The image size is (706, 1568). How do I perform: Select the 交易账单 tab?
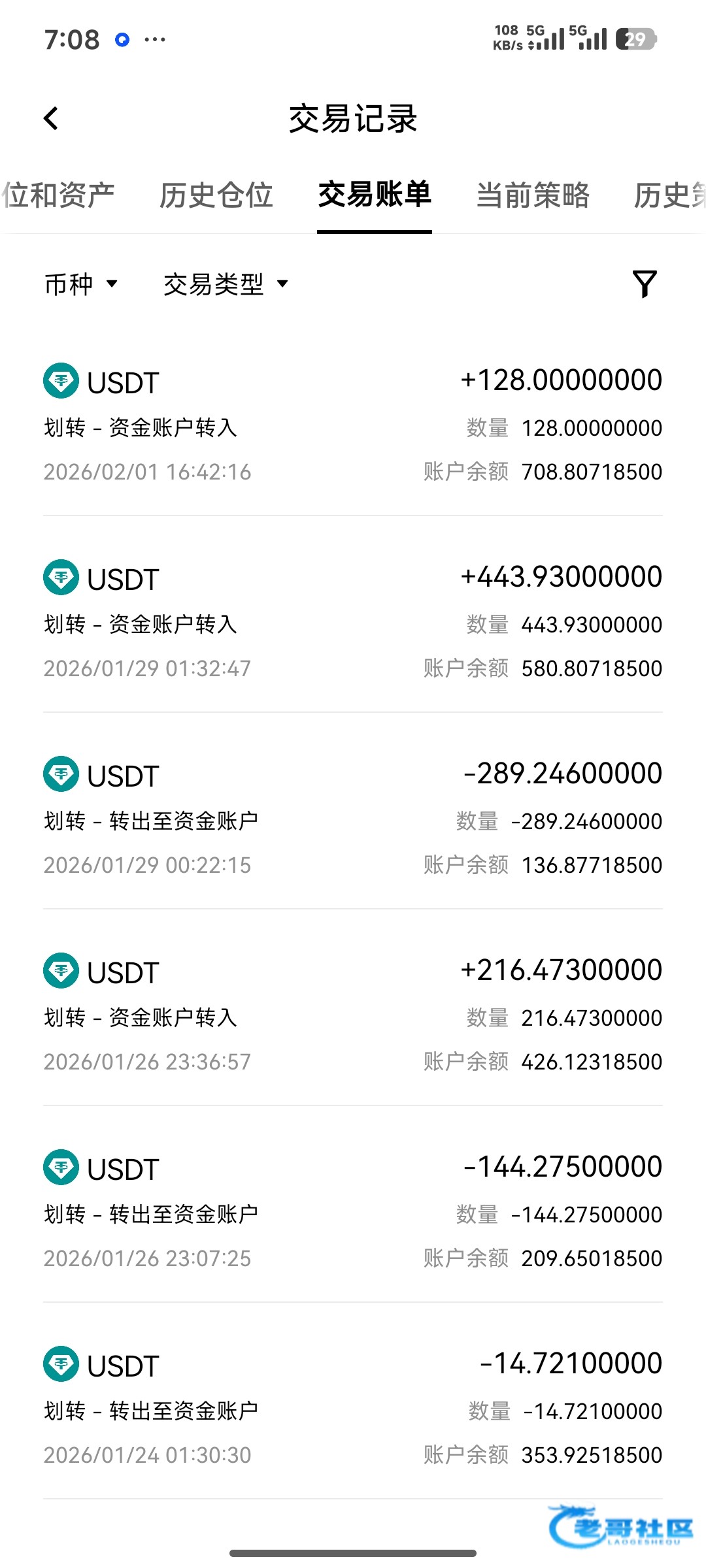pyautogui.click(x=375, y=195)
